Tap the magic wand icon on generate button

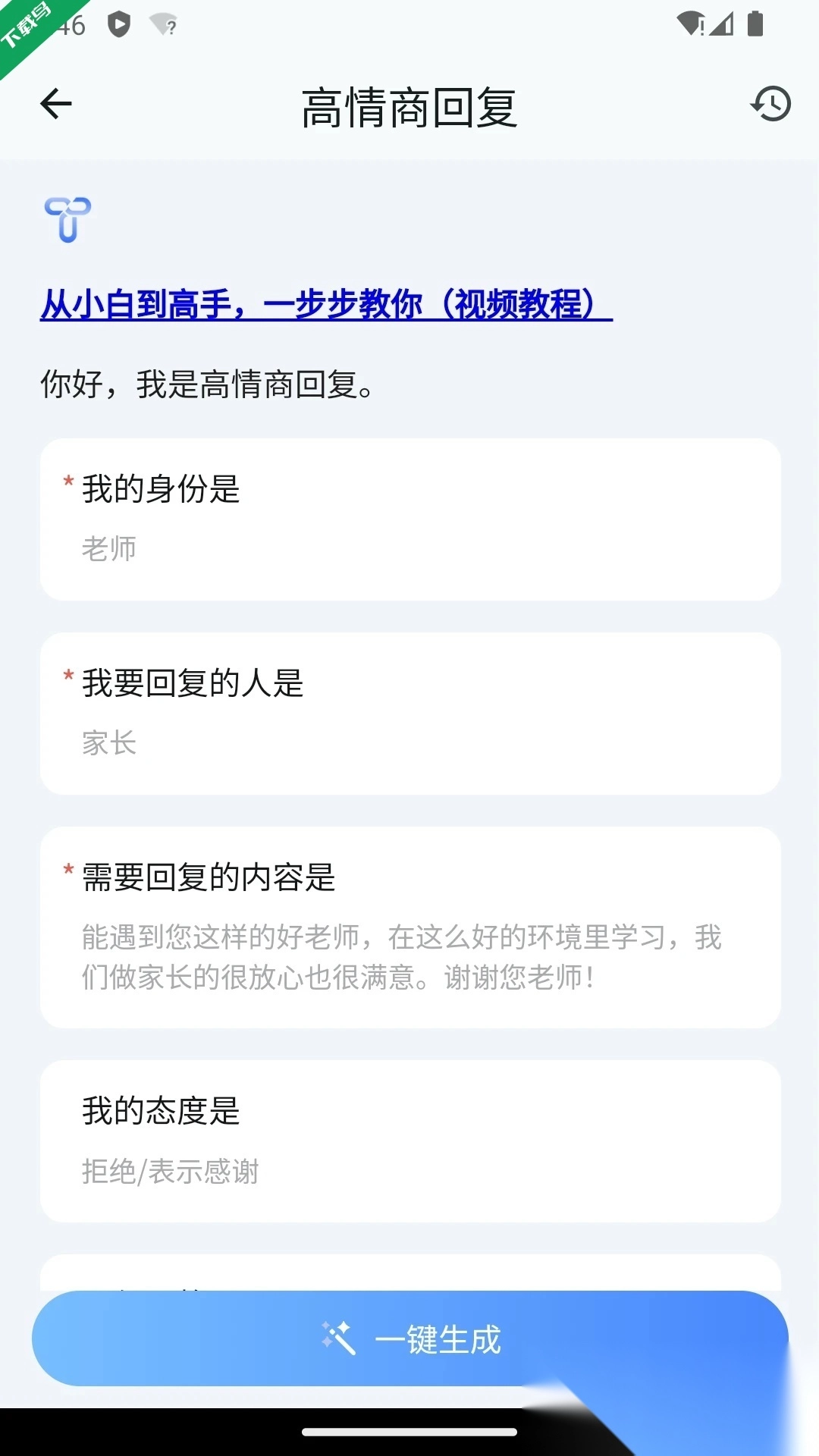340,1337
